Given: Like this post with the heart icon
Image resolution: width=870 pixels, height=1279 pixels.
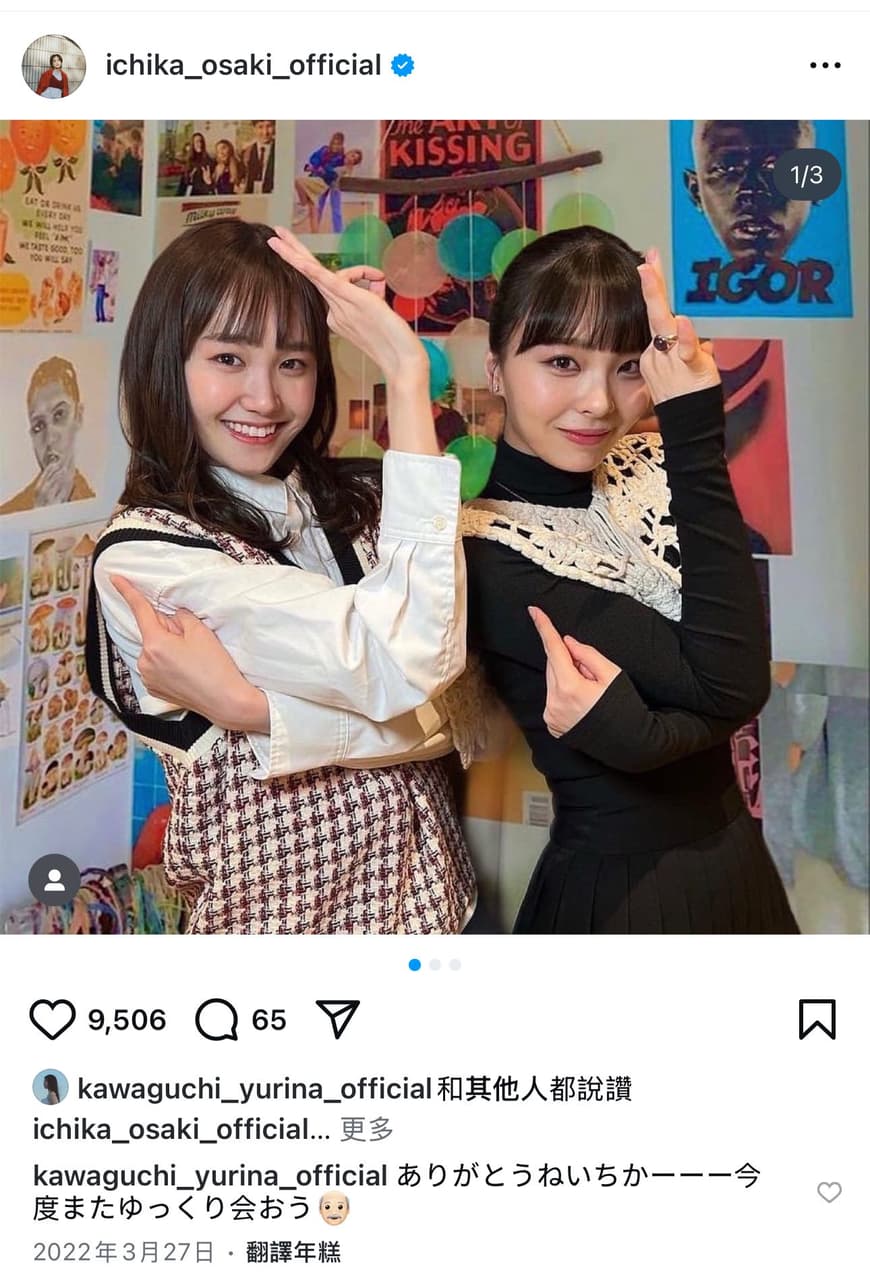Looking at the screenshot, I should (53, 1019).
